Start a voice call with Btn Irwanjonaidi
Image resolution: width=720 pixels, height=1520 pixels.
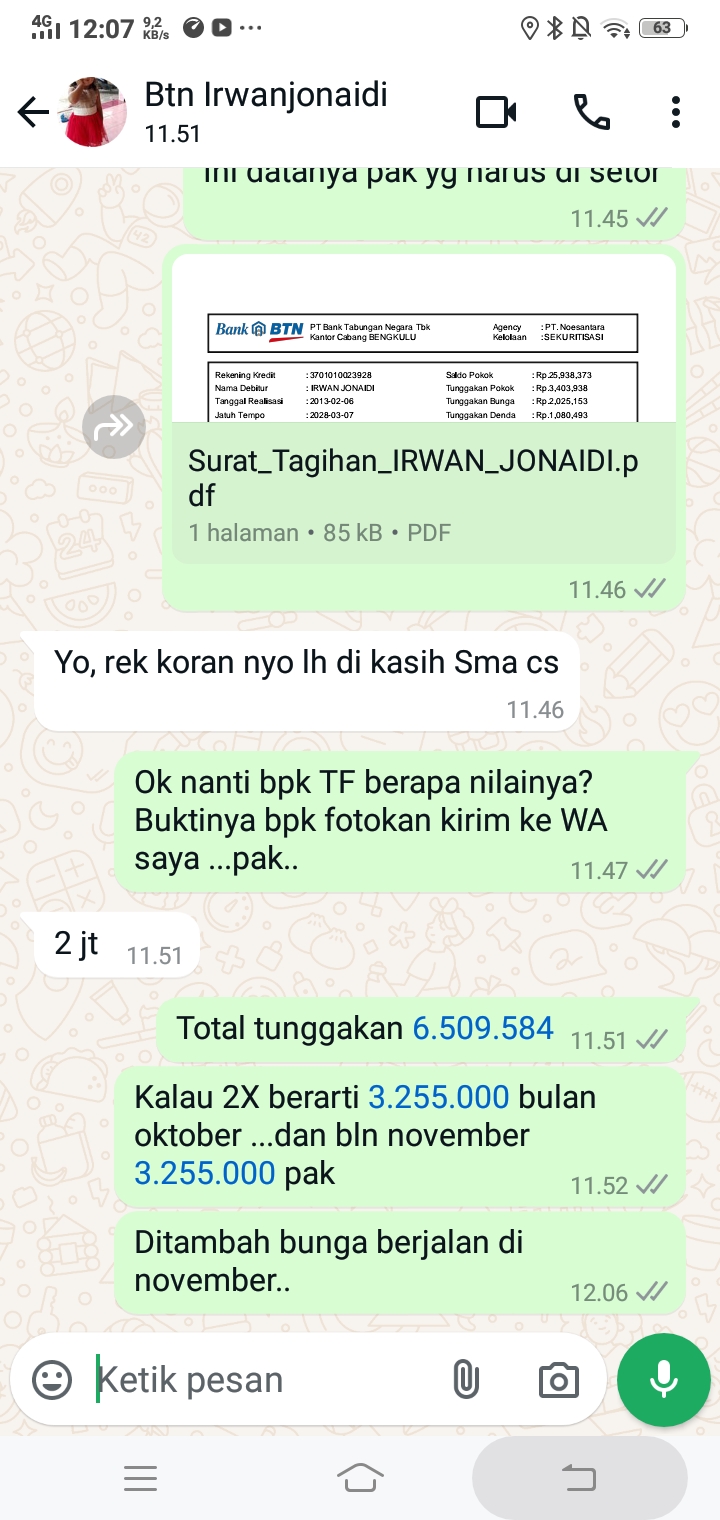click(591, 113)
